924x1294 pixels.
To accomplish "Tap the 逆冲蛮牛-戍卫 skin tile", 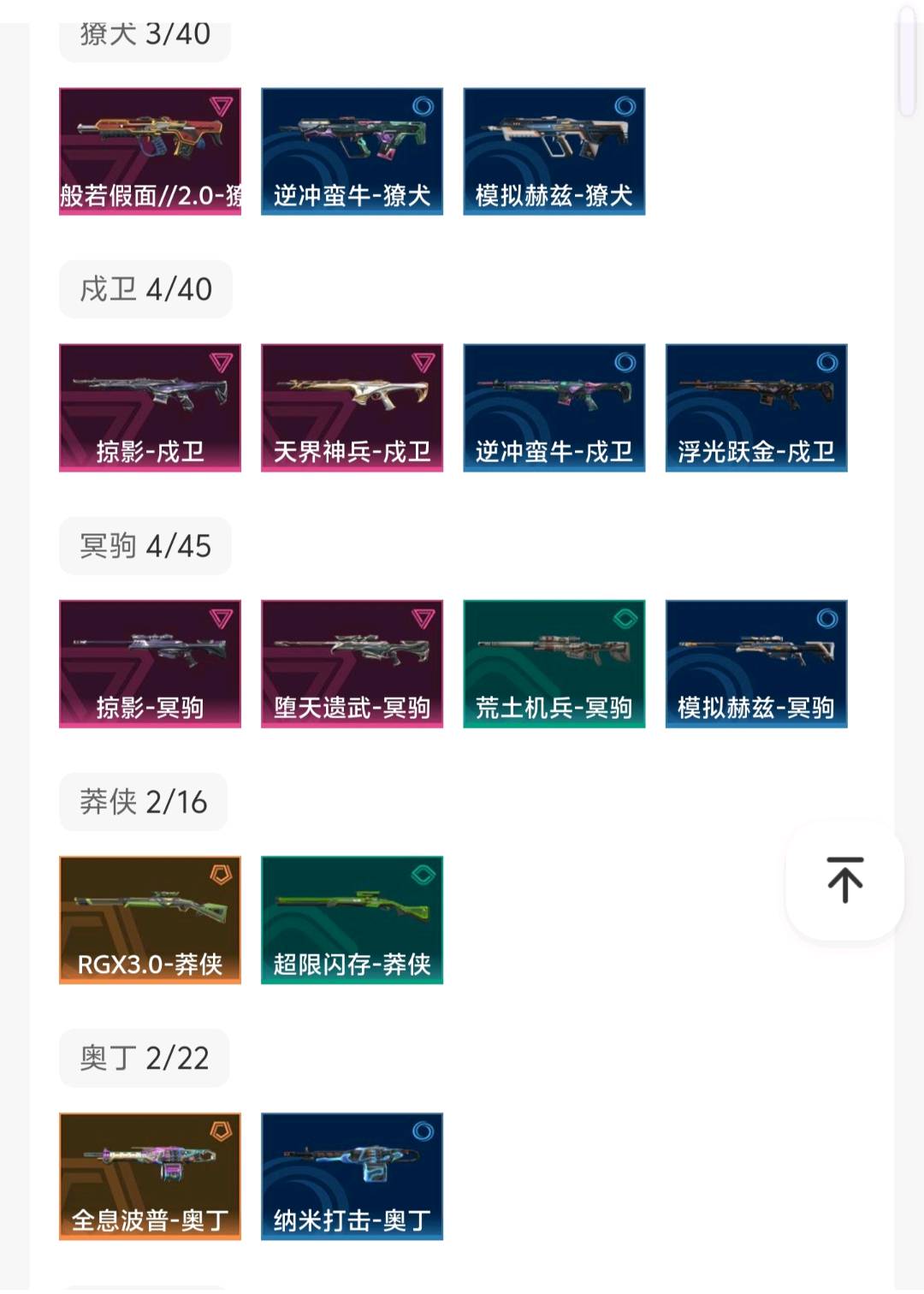I will (554, 407).
